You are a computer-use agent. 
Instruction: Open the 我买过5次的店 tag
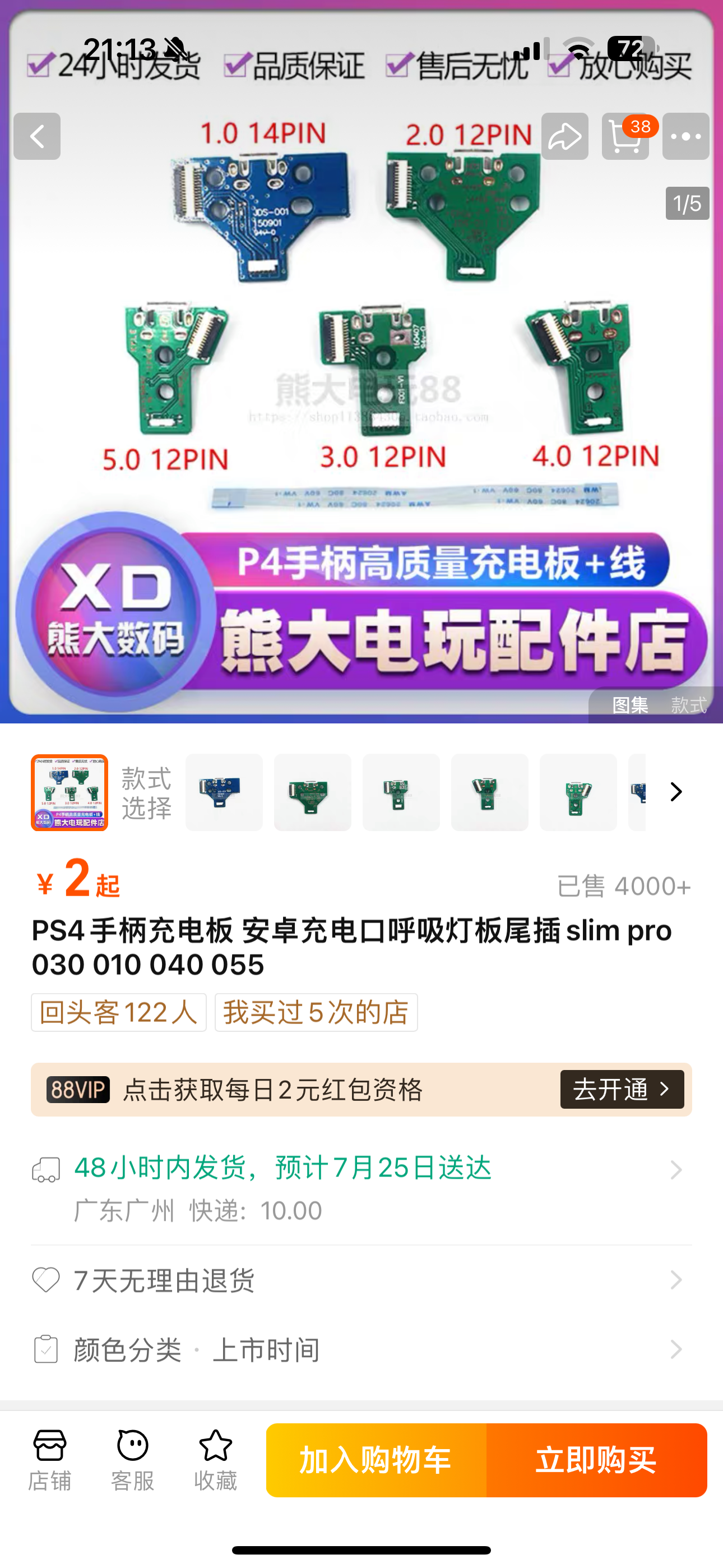pos(316,1012)
